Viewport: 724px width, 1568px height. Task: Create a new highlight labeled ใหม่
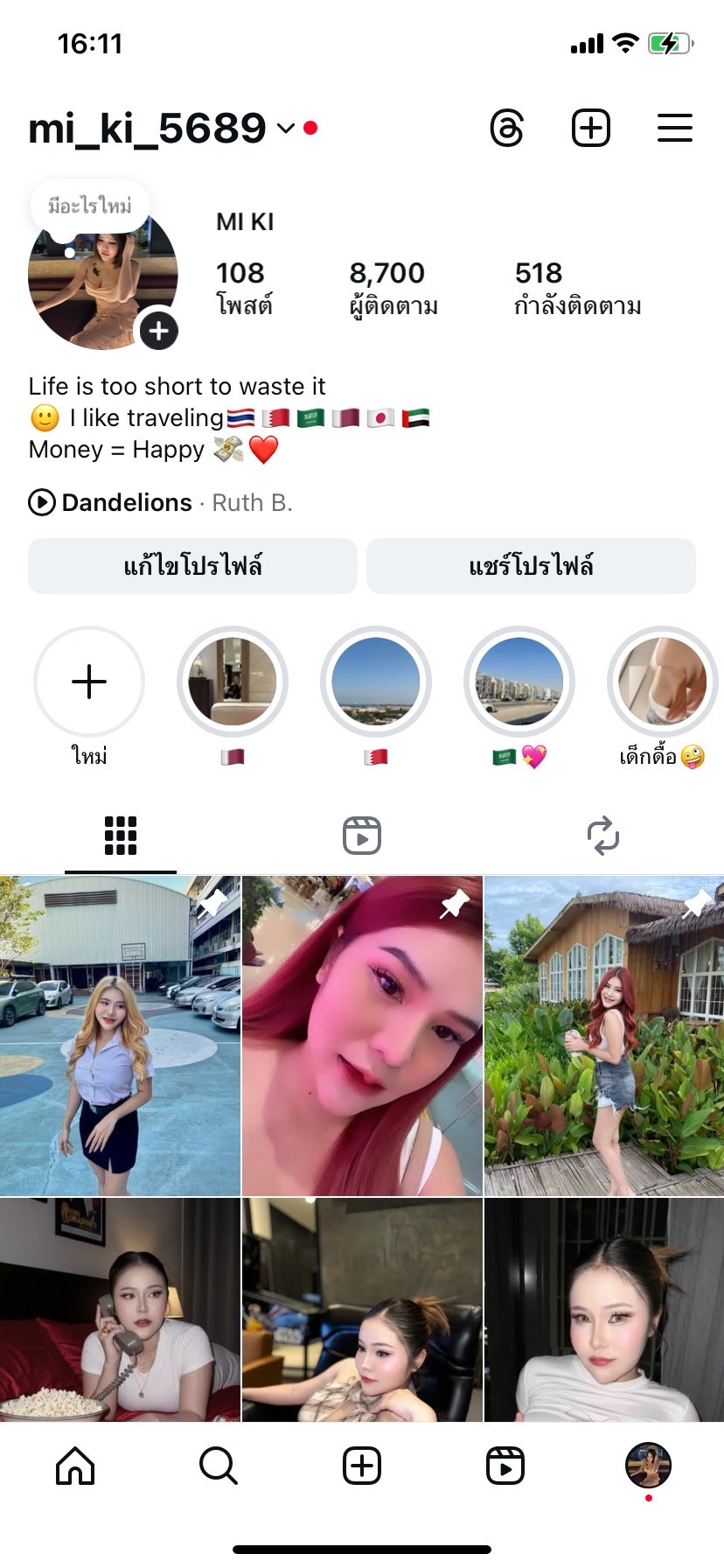point(89,682)
